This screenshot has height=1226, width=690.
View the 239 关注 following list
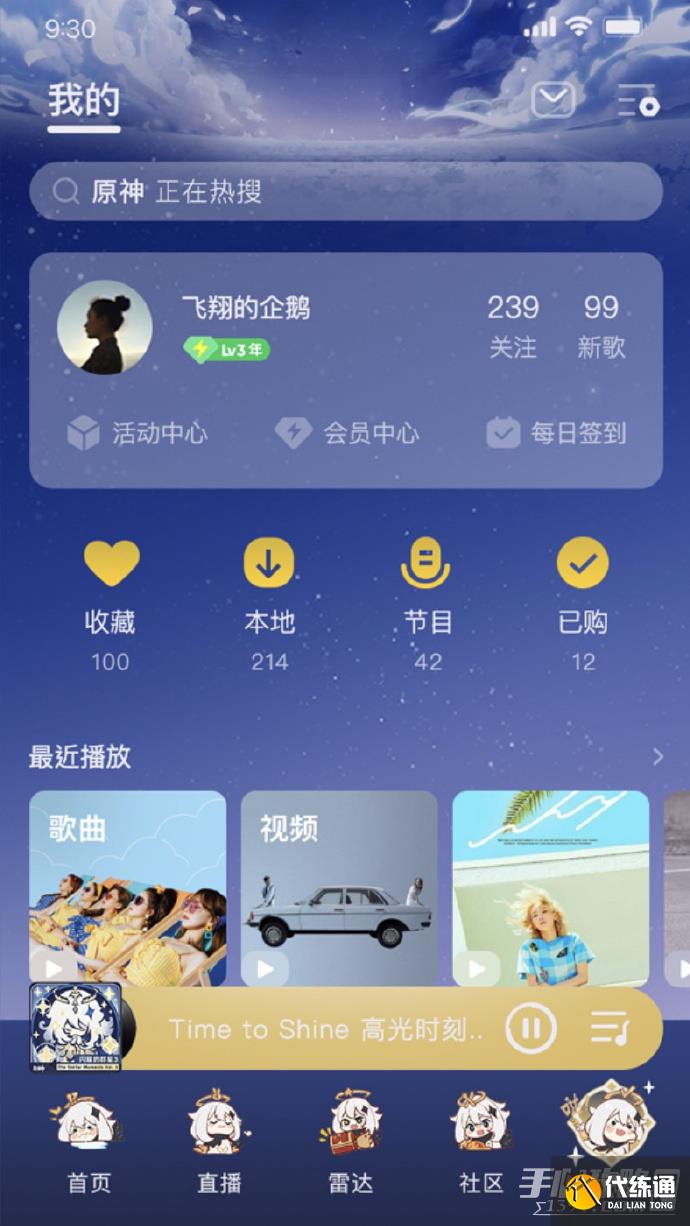[x=513, y=325]
